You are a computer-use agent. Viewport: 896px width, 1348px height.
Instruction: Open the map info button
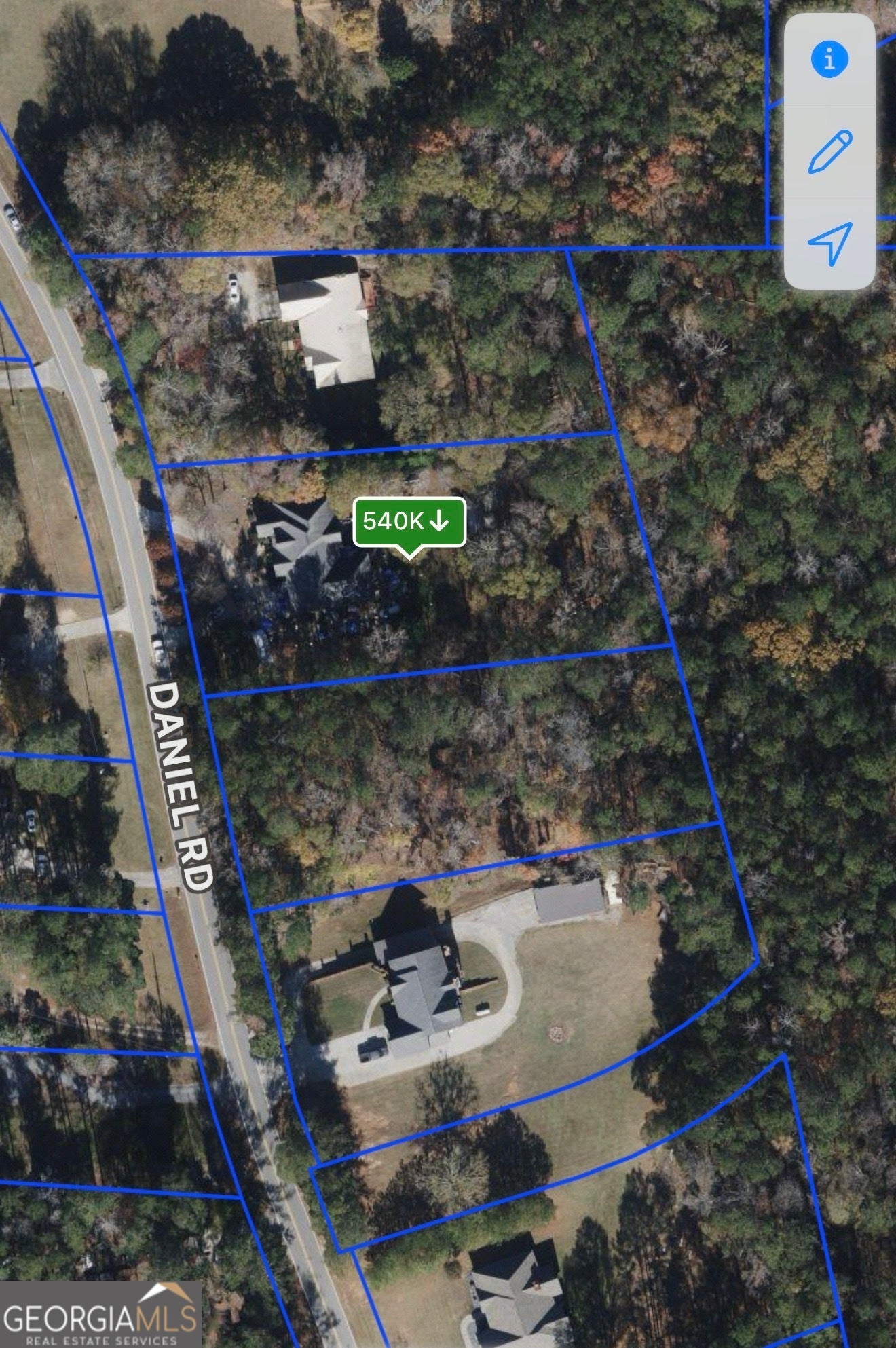click(x=829, y=59)
